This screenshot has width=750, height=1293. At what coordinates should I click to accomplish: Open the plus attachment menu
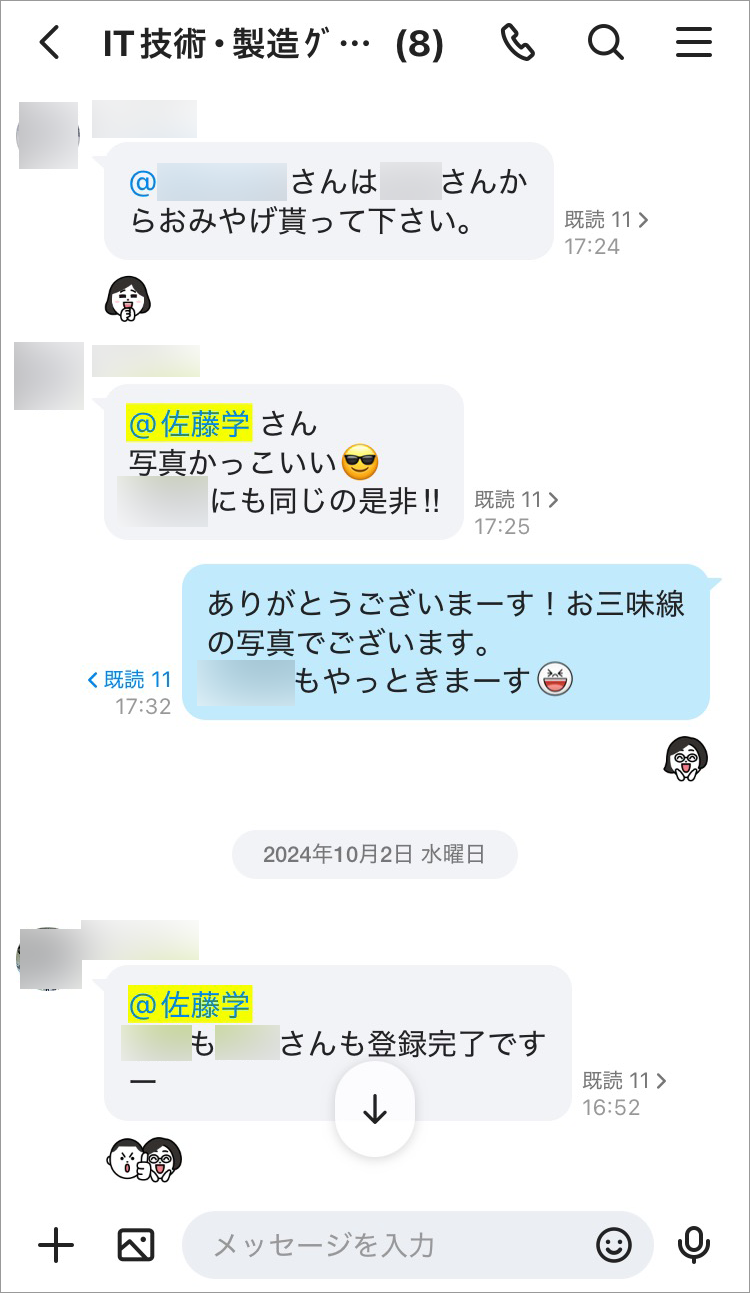point(56,1245)
